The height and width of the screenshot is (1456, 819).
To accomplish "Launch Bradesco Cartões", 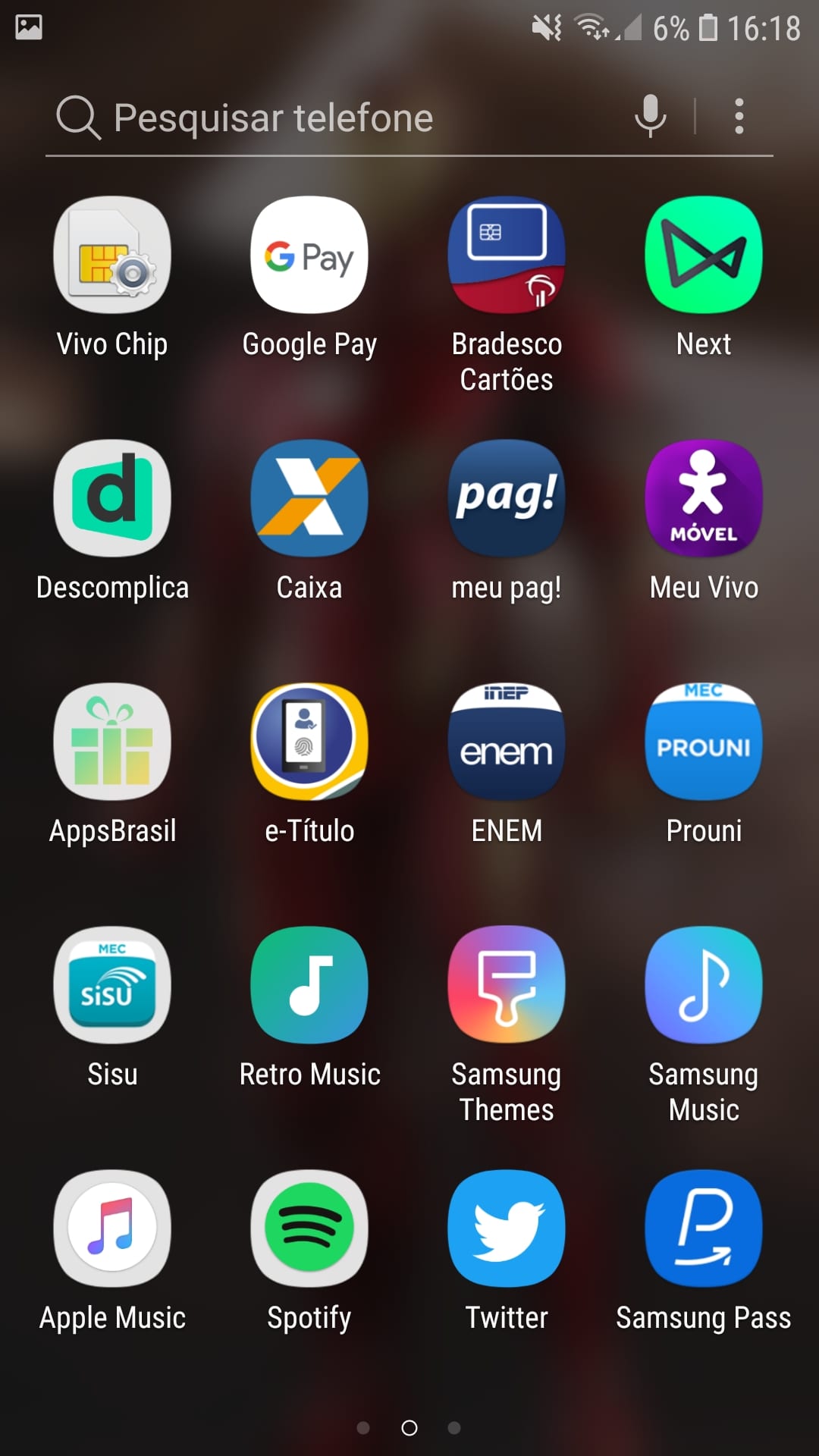I will coord(506,254).
